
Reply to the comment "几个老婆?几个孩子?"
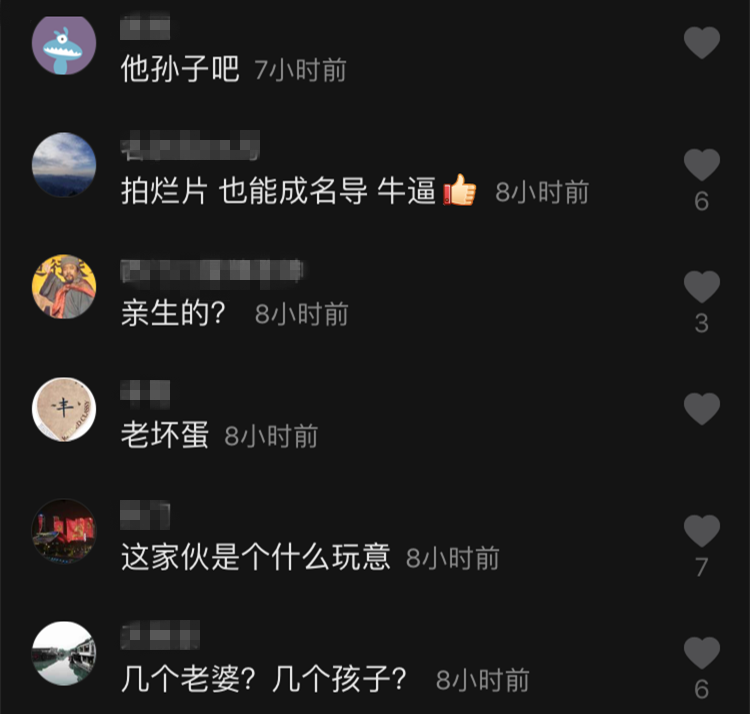click(x=264, y=679)
